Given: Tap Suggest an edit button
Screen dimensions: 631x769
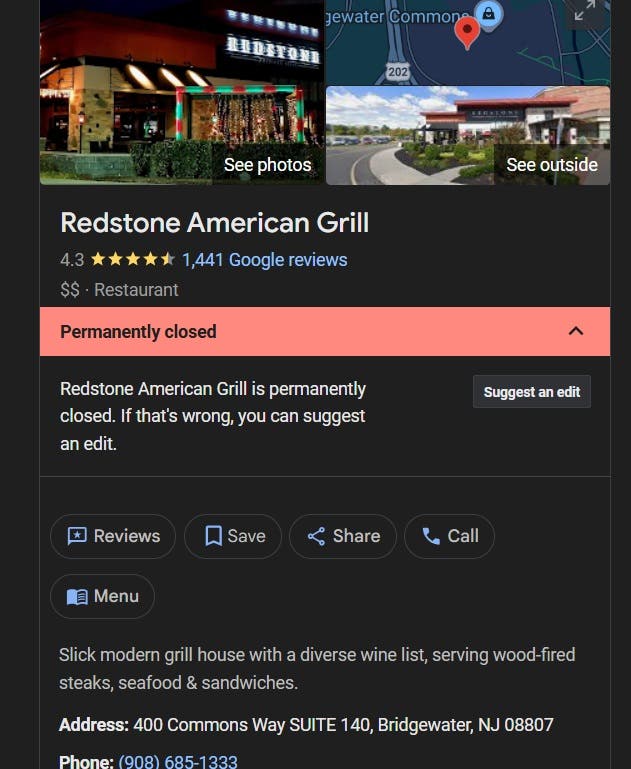Looking at the screenshot, I should pyautogui.click(x=532, y=392).
